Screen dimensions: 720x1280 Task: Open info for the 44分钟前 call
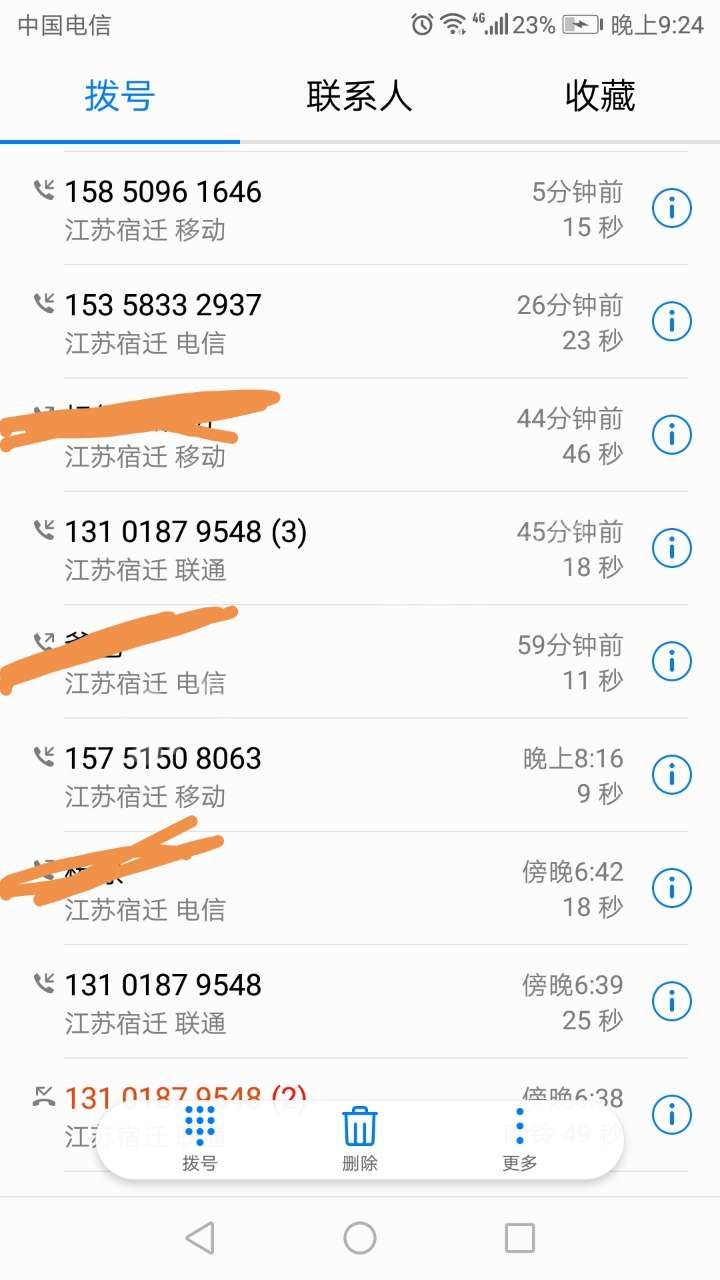(x=672, y=434)
